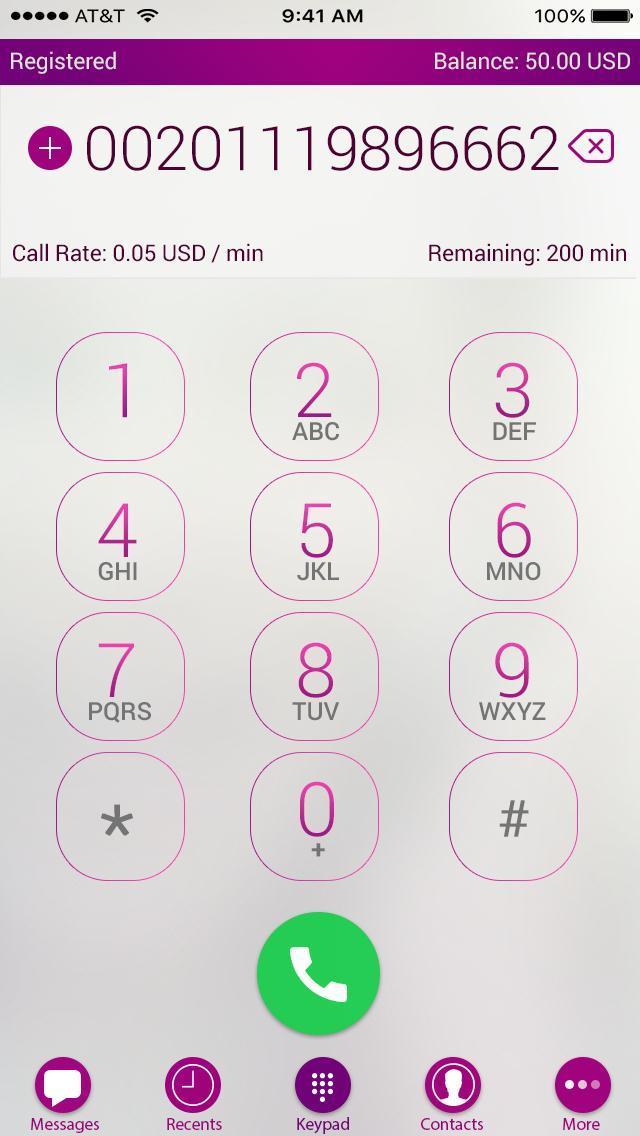The width and height of the screenshot is (640, 1136).
Task: Tap the 6 MNO key
Action: click(x=513, y=536)
